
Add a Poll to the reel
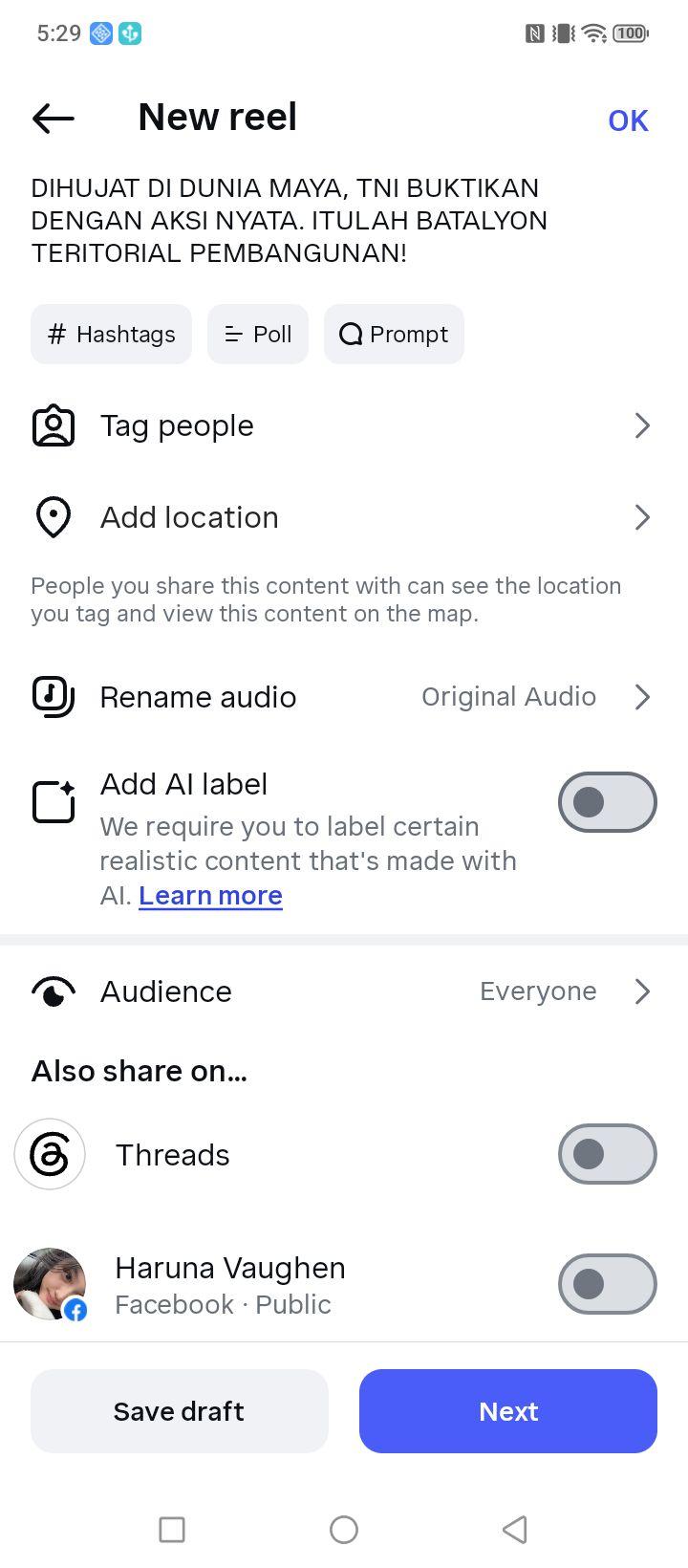[258, 335]
